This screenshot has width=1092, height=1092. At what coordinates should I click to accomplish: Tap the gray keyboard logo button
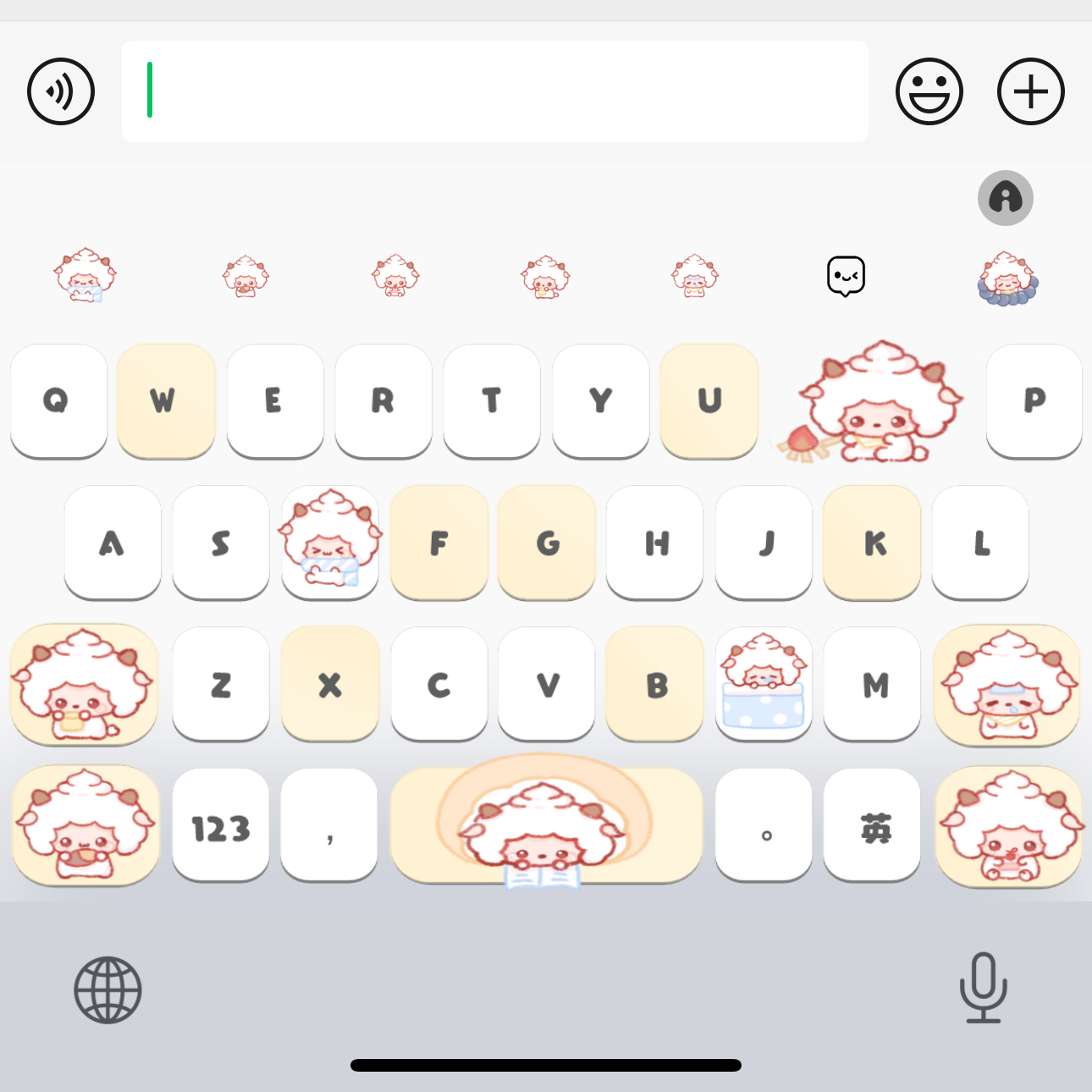click(x=1006, y=198)
